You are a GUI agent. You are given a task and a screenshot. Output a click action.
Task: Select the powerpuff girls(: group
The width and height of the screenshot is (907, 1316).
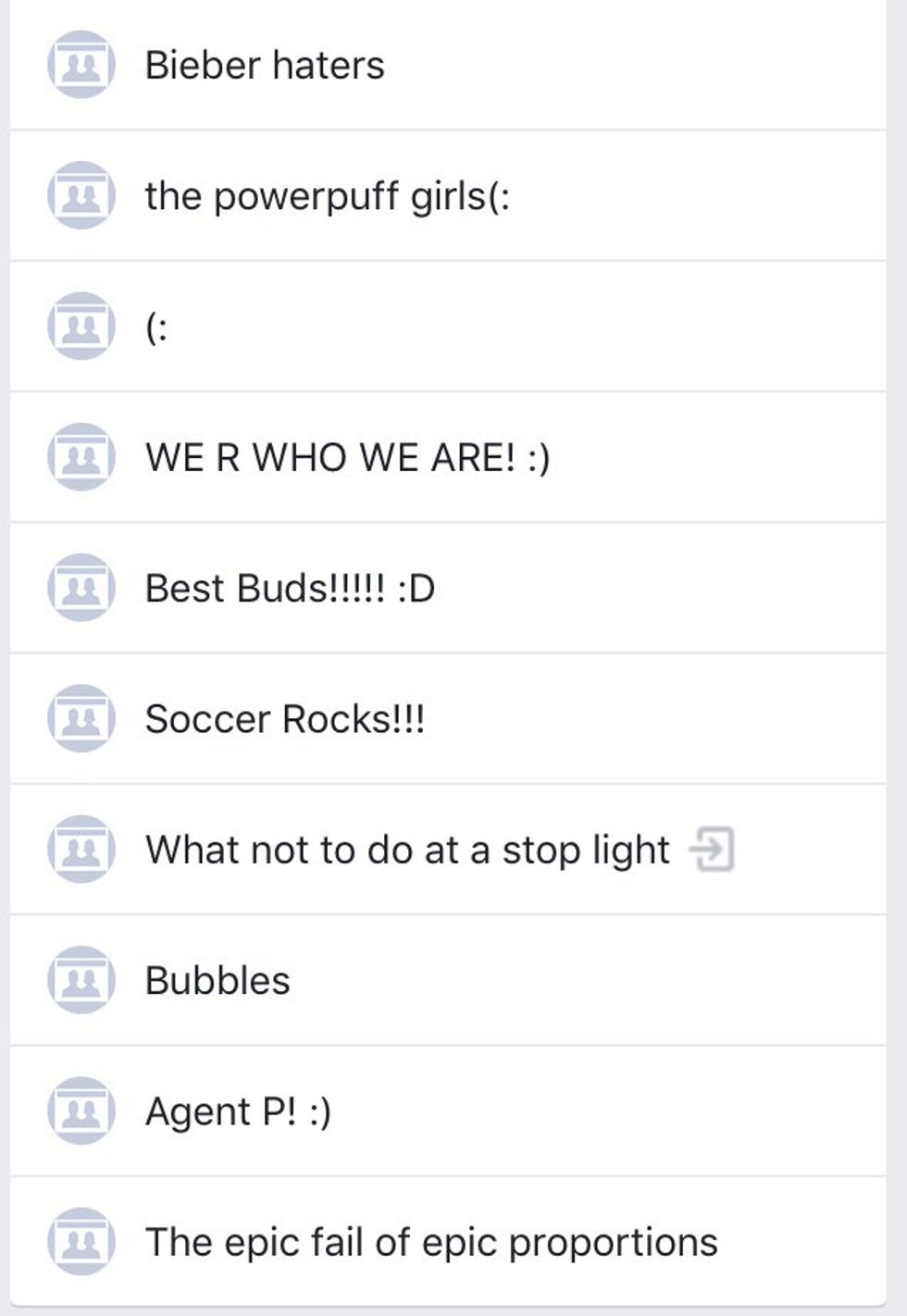pyautogui.click(x=327, y=196)
